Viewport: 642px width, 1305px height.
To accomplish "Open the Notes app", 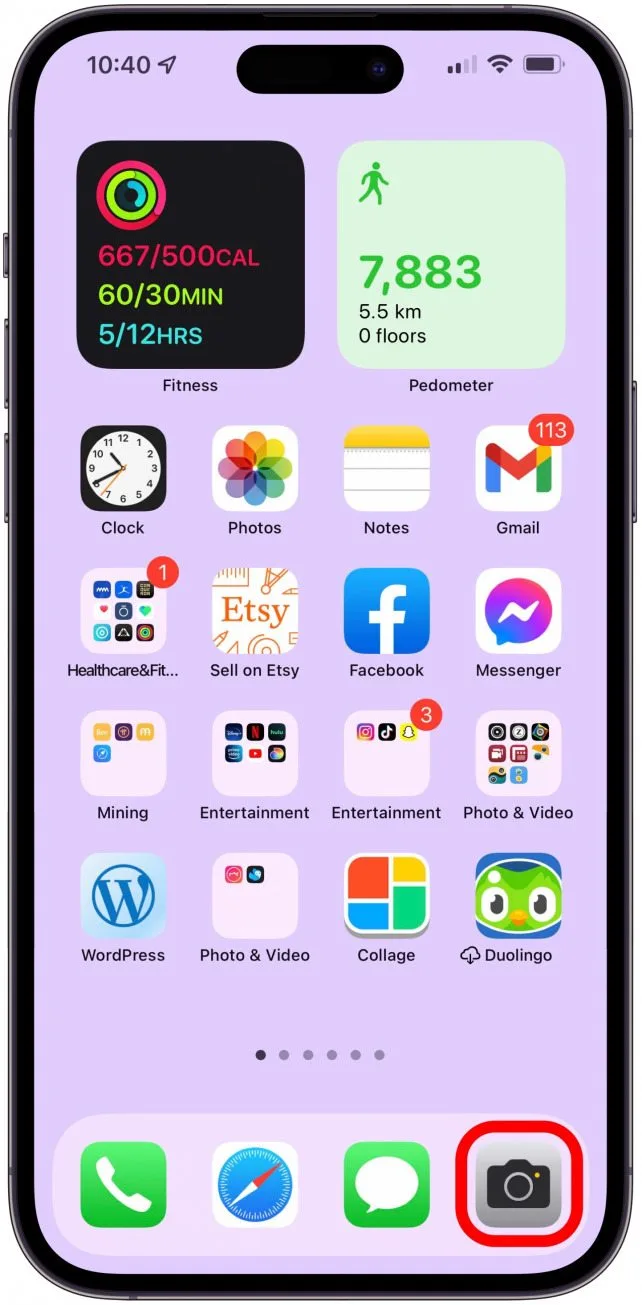I will 387,469.
